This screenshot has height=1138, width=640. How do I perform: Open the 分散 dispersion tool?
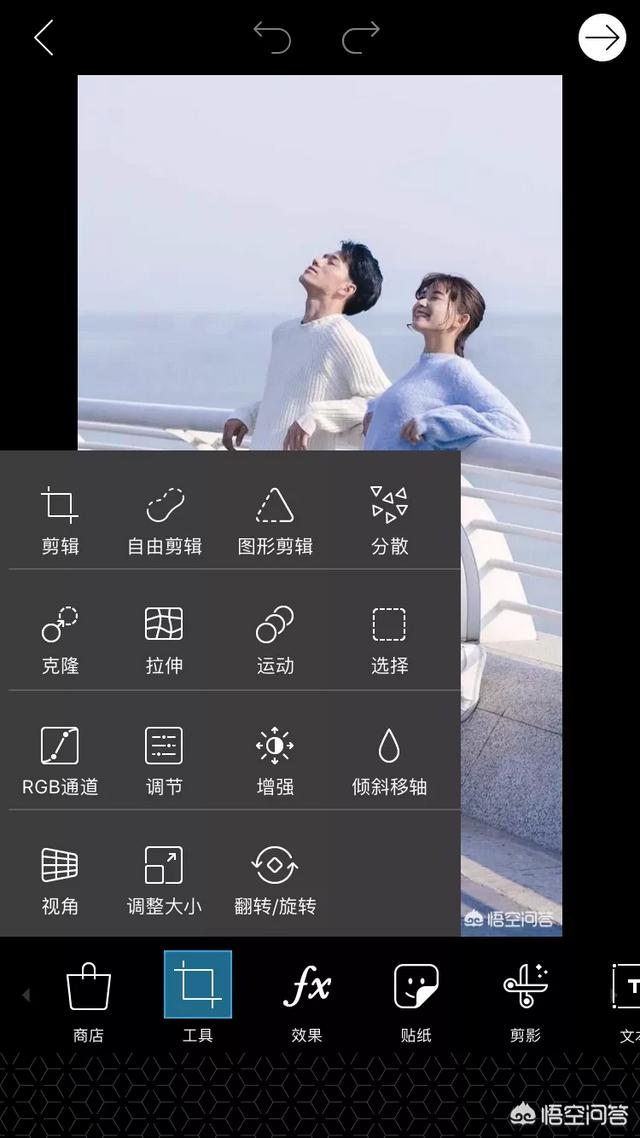[390, 520]
